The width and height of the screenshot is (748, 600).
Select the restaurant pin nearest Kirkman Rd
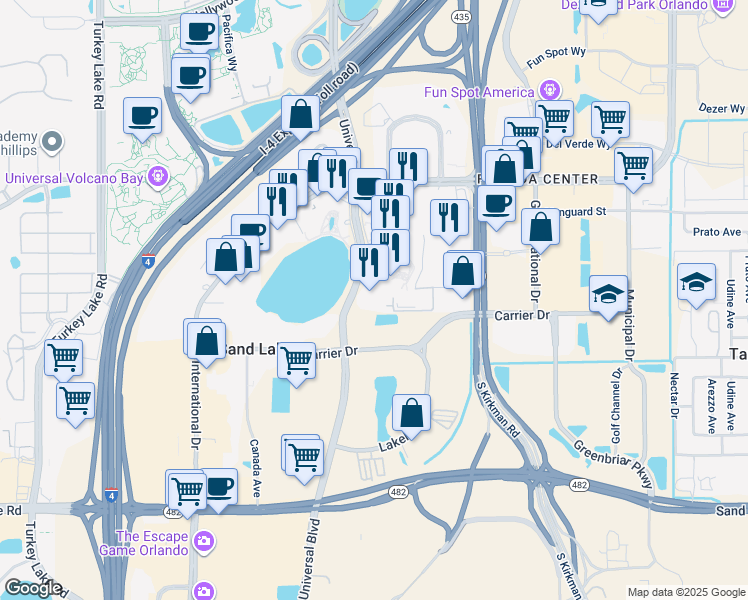coord(450,217)
